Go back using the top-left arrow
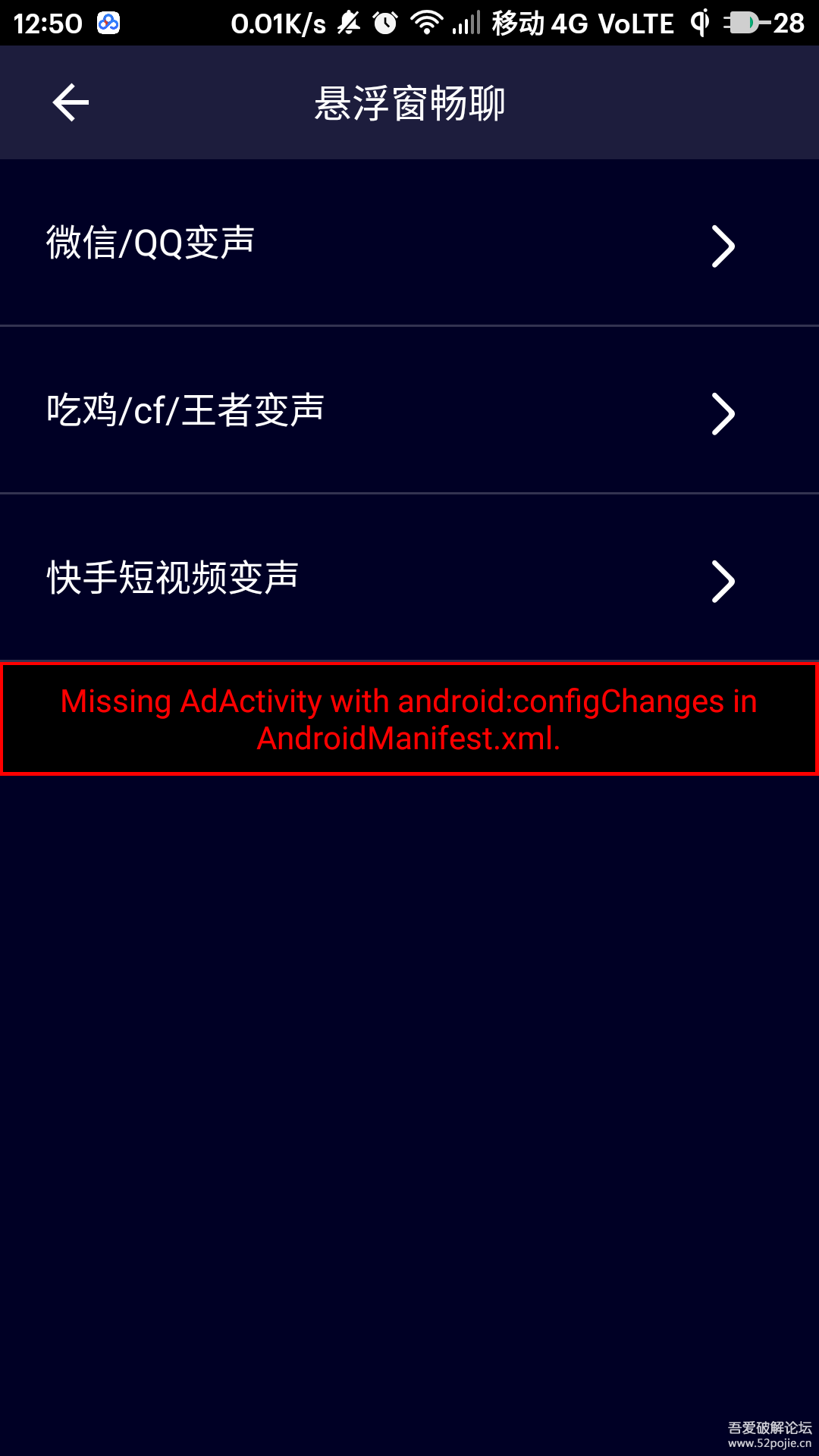The width and height of the screenshot is (819, 1456). (x=71, y=102)
